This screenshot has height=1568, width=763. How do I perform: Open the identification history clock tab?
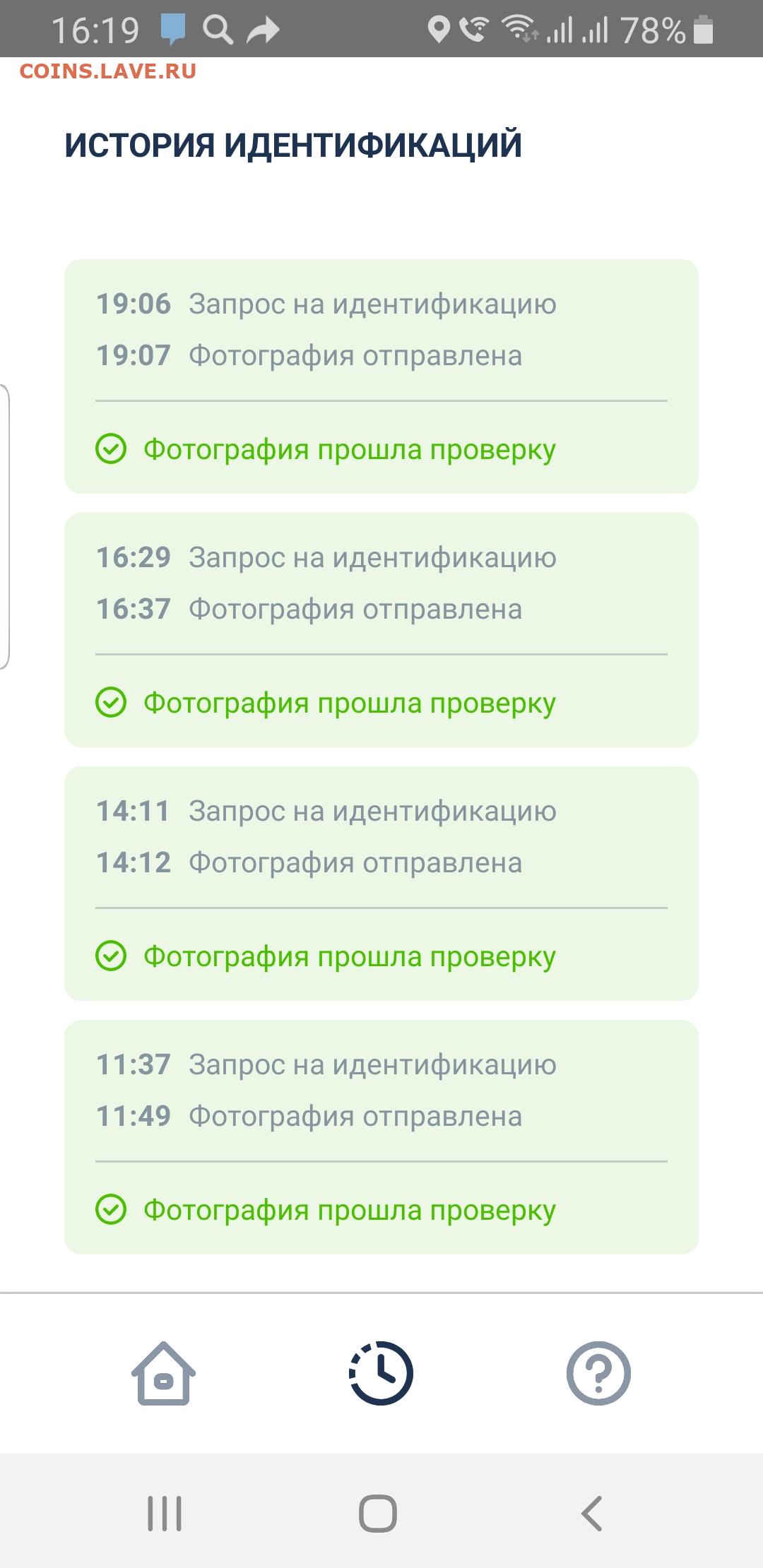(x=381, y=1373)
